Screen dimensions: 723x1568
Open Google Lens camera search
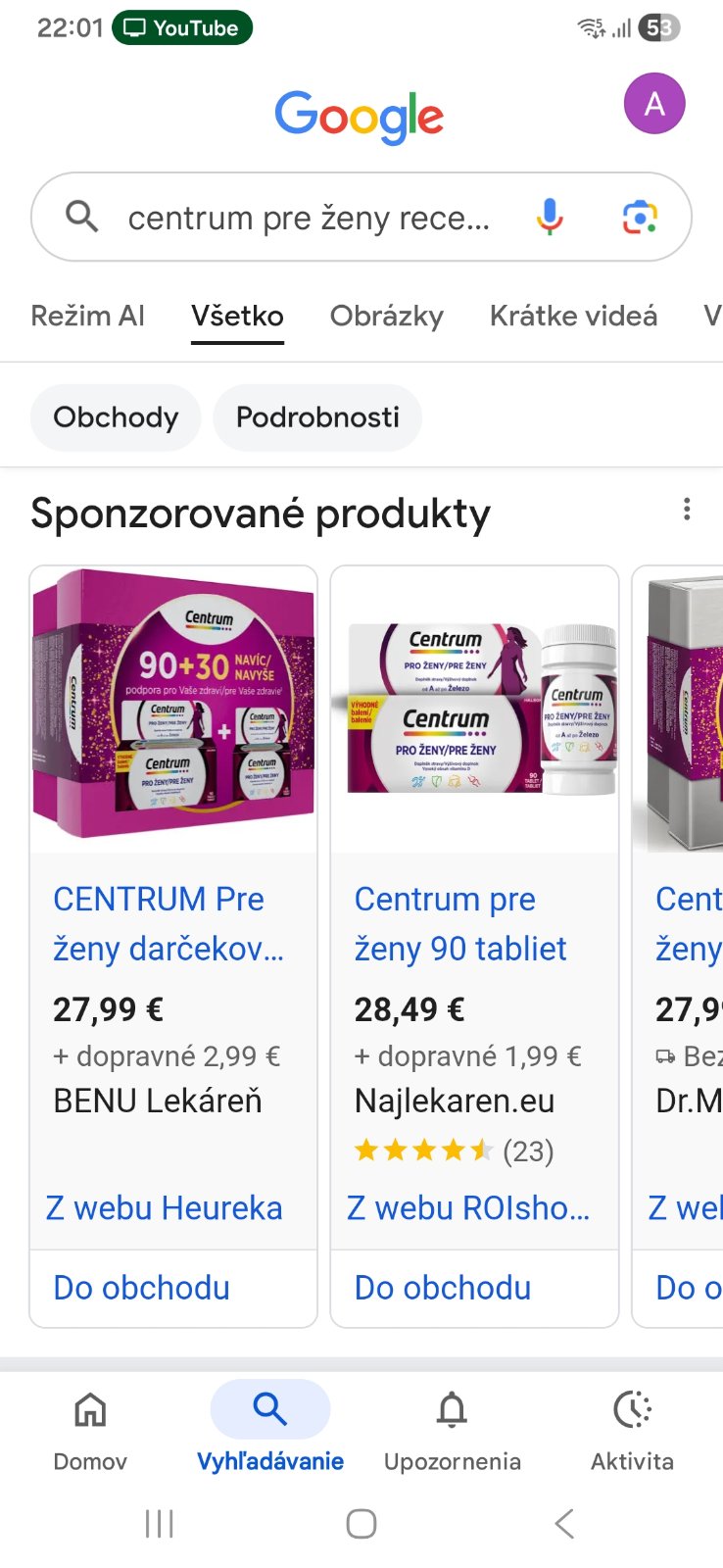point(640,217)
